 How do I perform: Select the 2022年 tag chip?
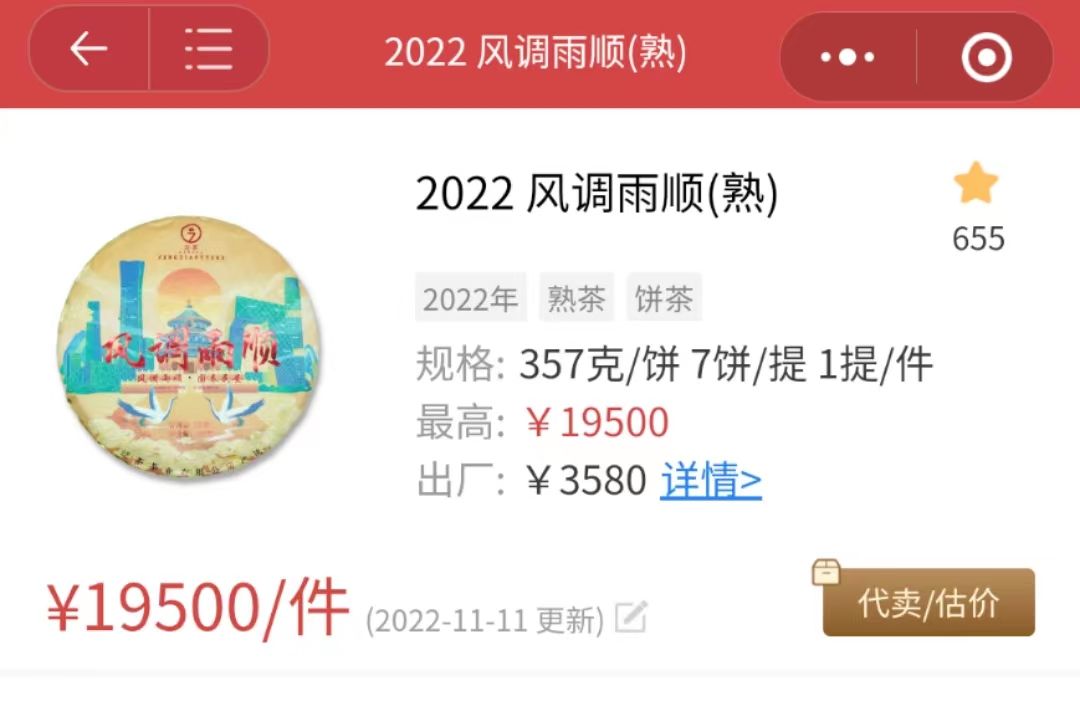click(x=470, y=298)
